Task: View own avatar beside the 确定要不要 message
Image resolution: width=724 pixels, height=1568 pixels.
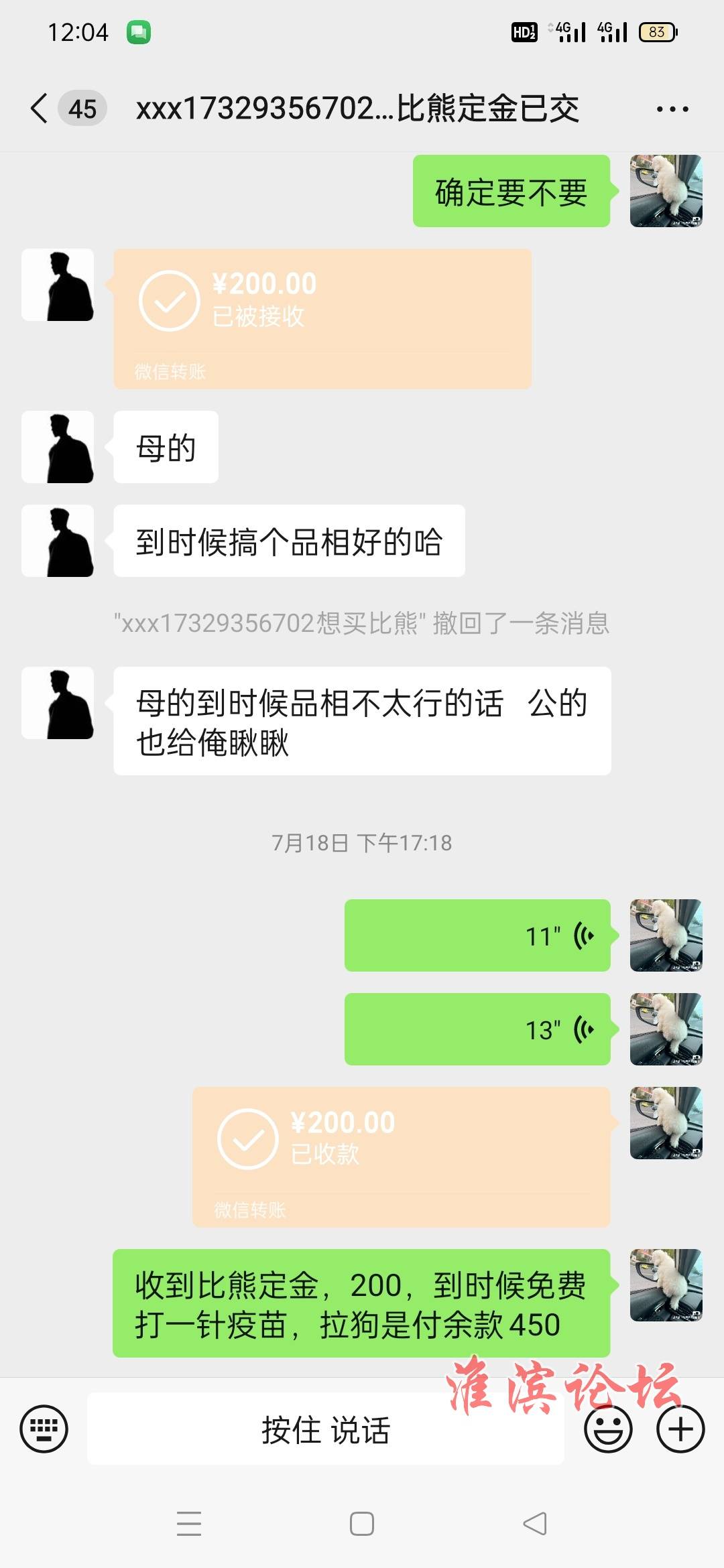Action: click(666, 191)
